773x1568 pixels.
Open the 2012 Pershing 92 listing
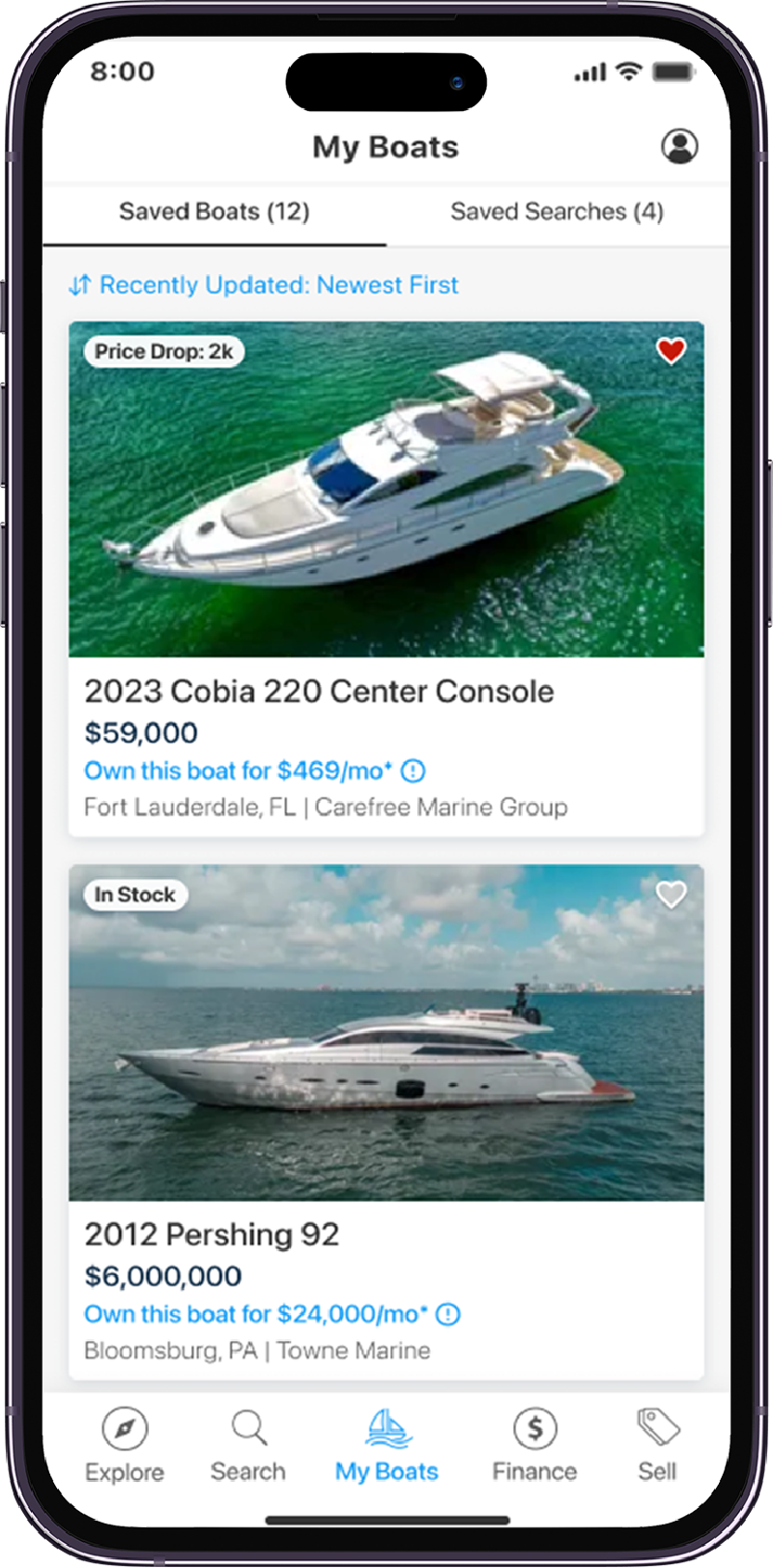pos(212,1235)
